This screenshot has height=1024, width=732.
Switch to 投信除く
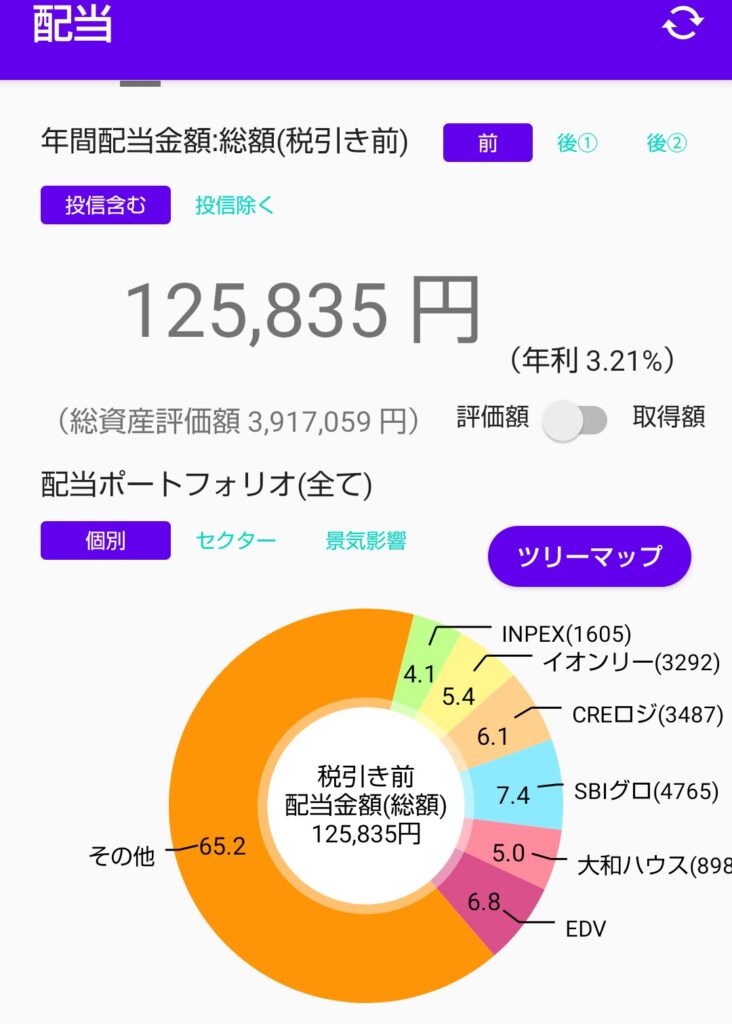(234, 205)
